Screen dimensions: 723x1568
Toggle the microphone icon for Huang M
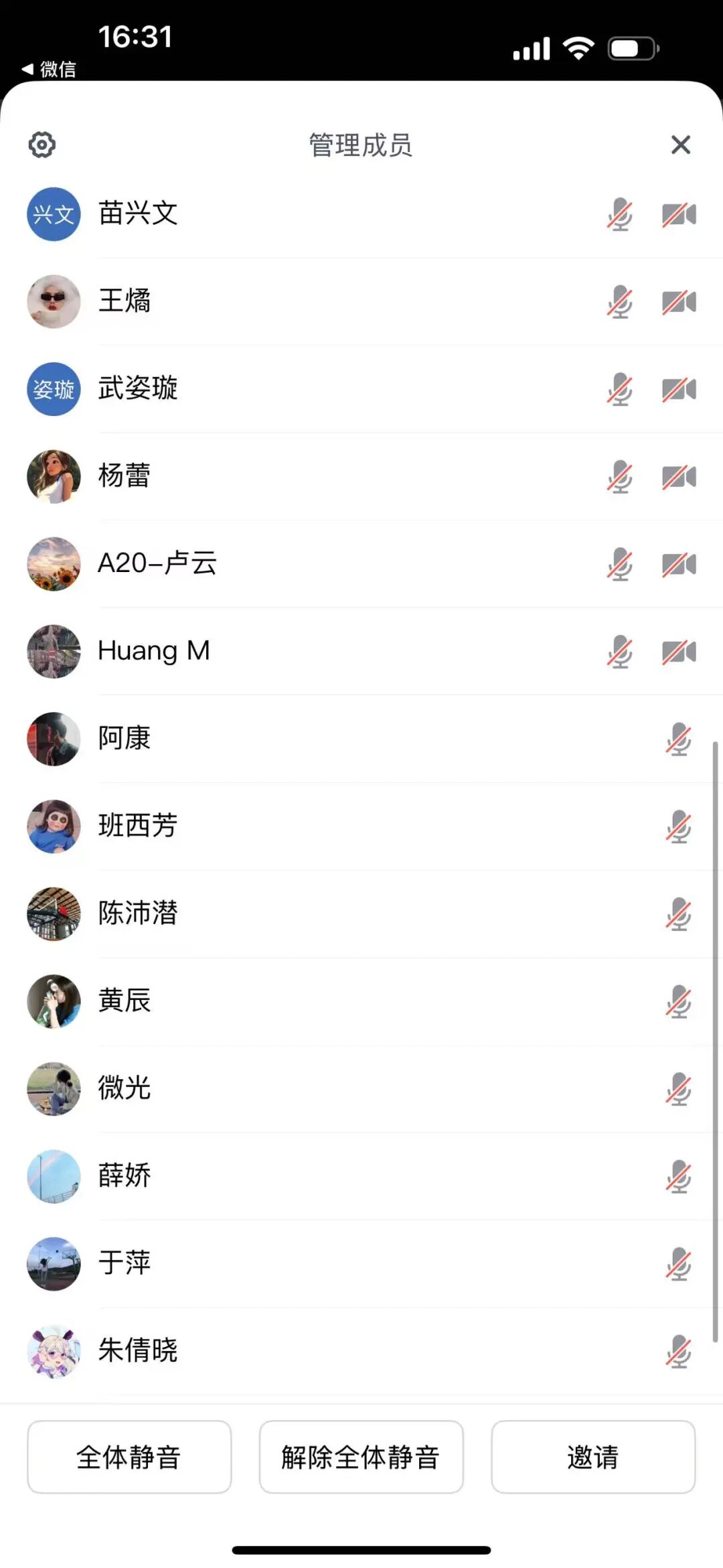point(620,652)
